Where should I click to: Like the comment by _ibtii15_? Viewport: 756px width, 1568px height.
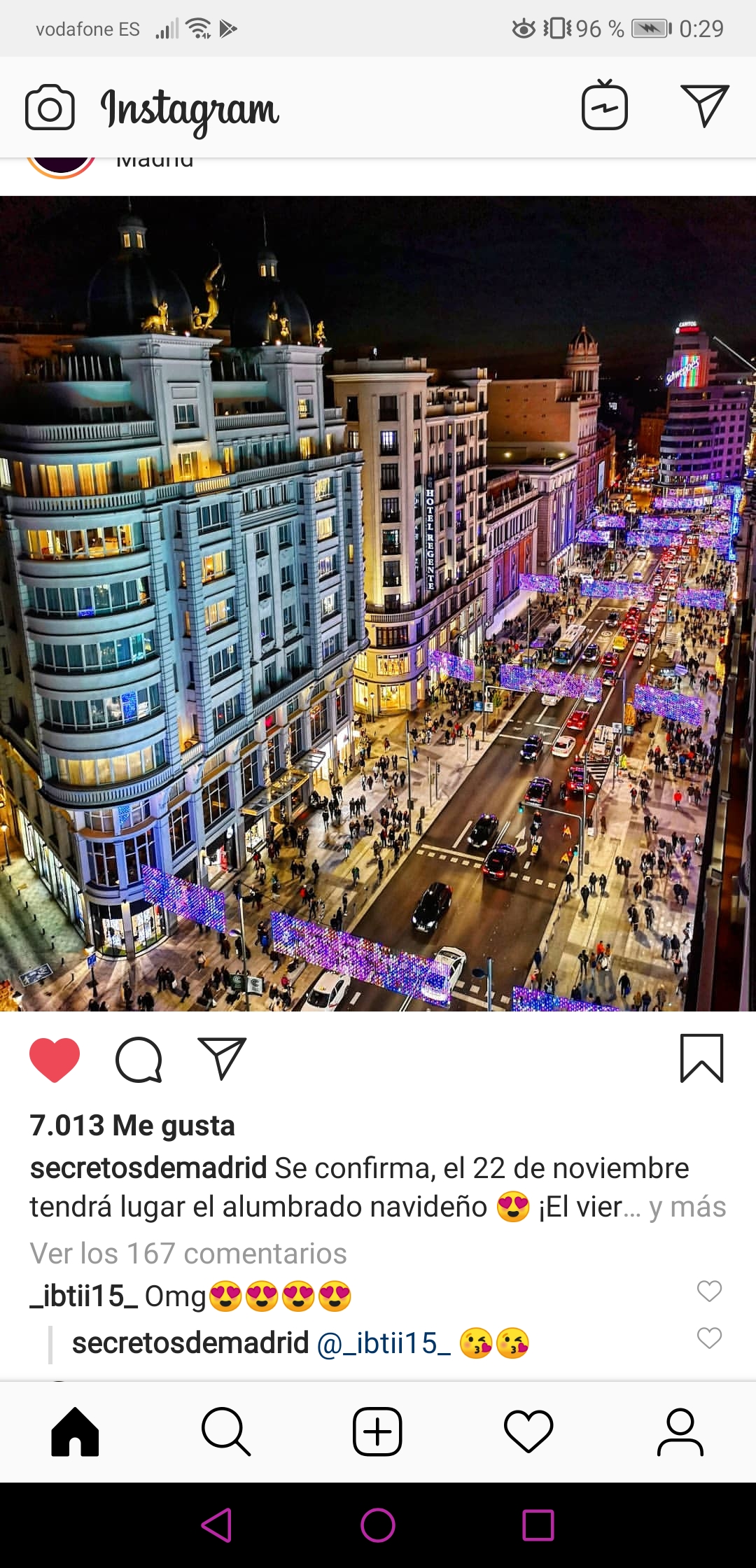tap(709, 1291)
